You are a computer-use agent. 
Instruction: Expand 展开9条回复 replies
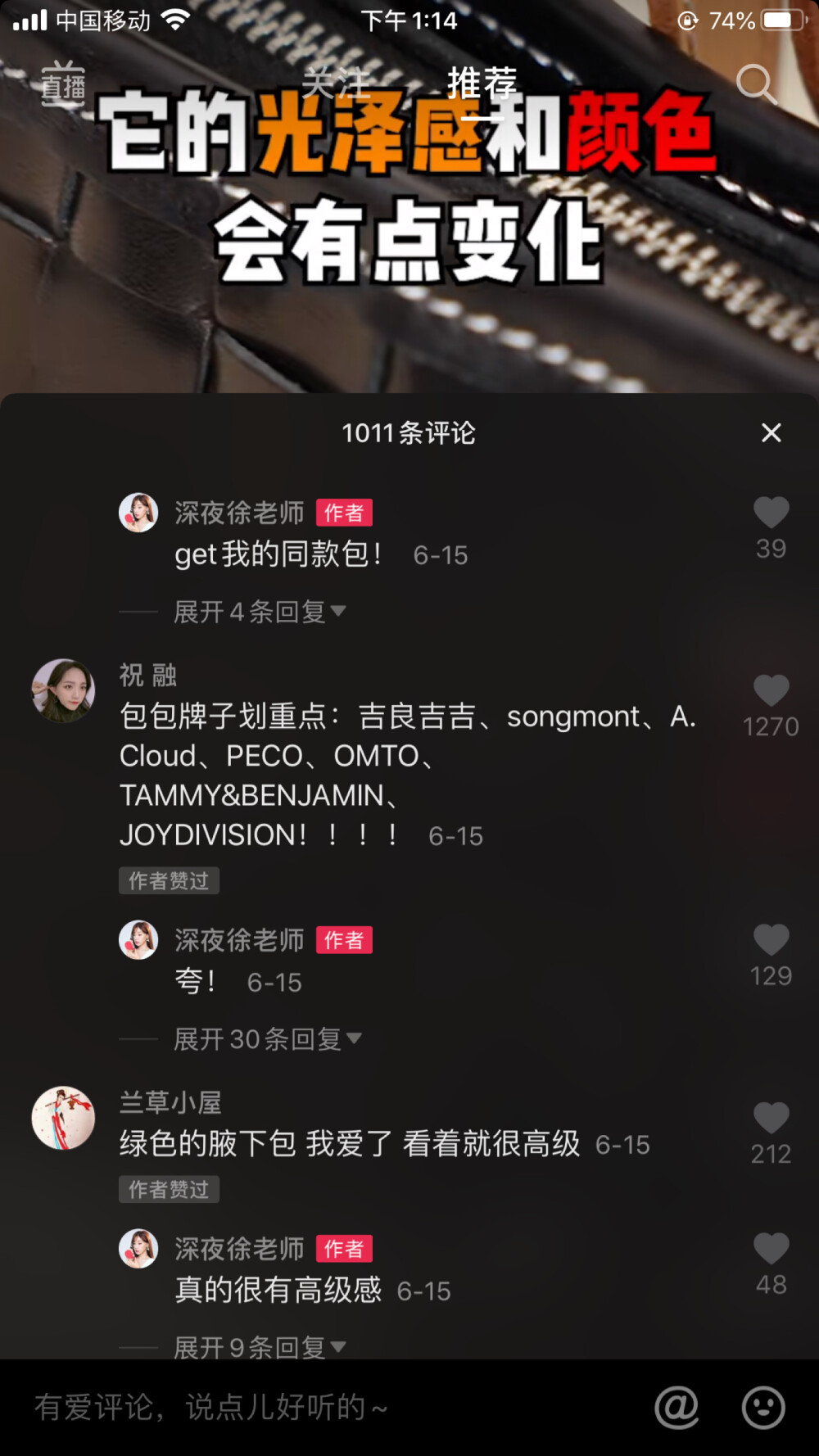tap(259, 1346)
